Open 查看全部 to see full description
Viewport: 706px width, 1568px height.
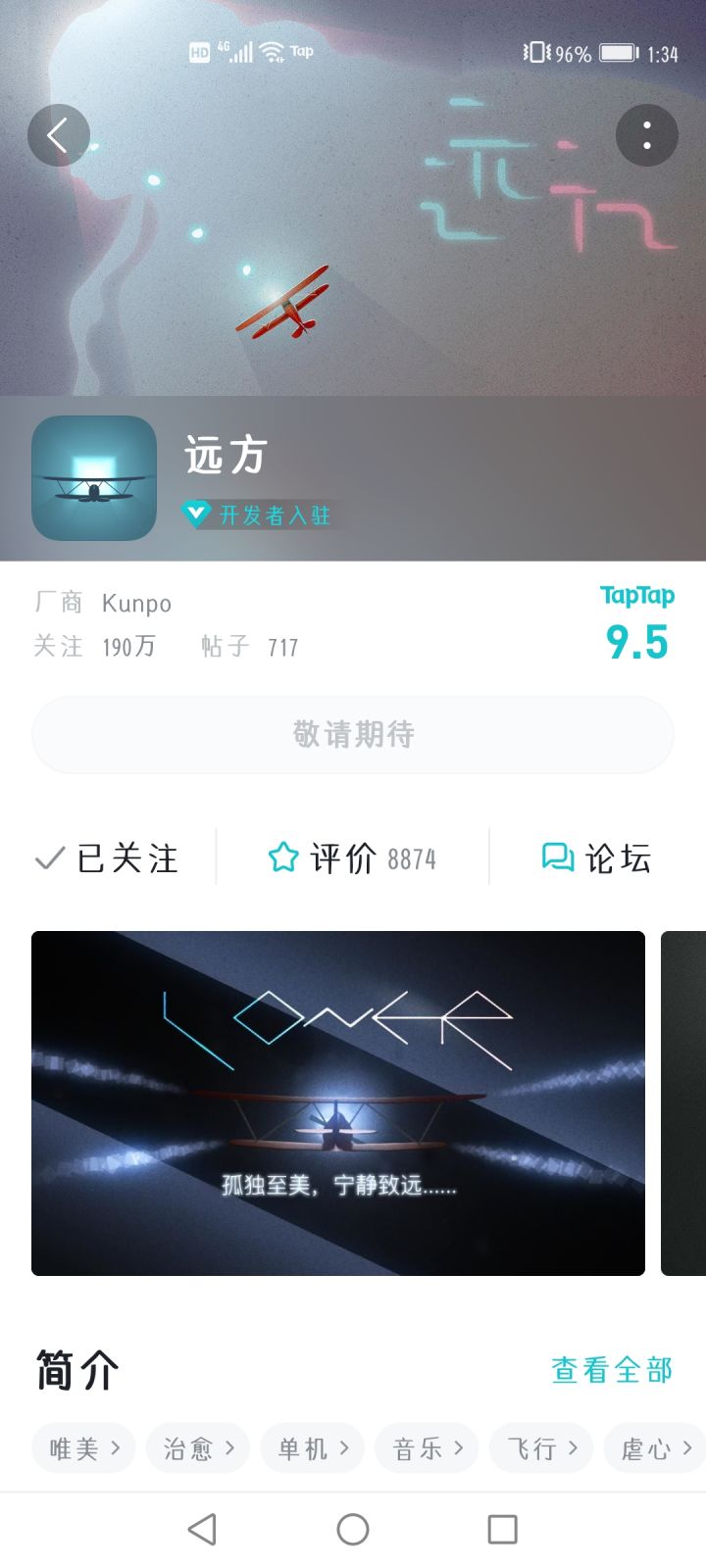(x=612, y=1369)
